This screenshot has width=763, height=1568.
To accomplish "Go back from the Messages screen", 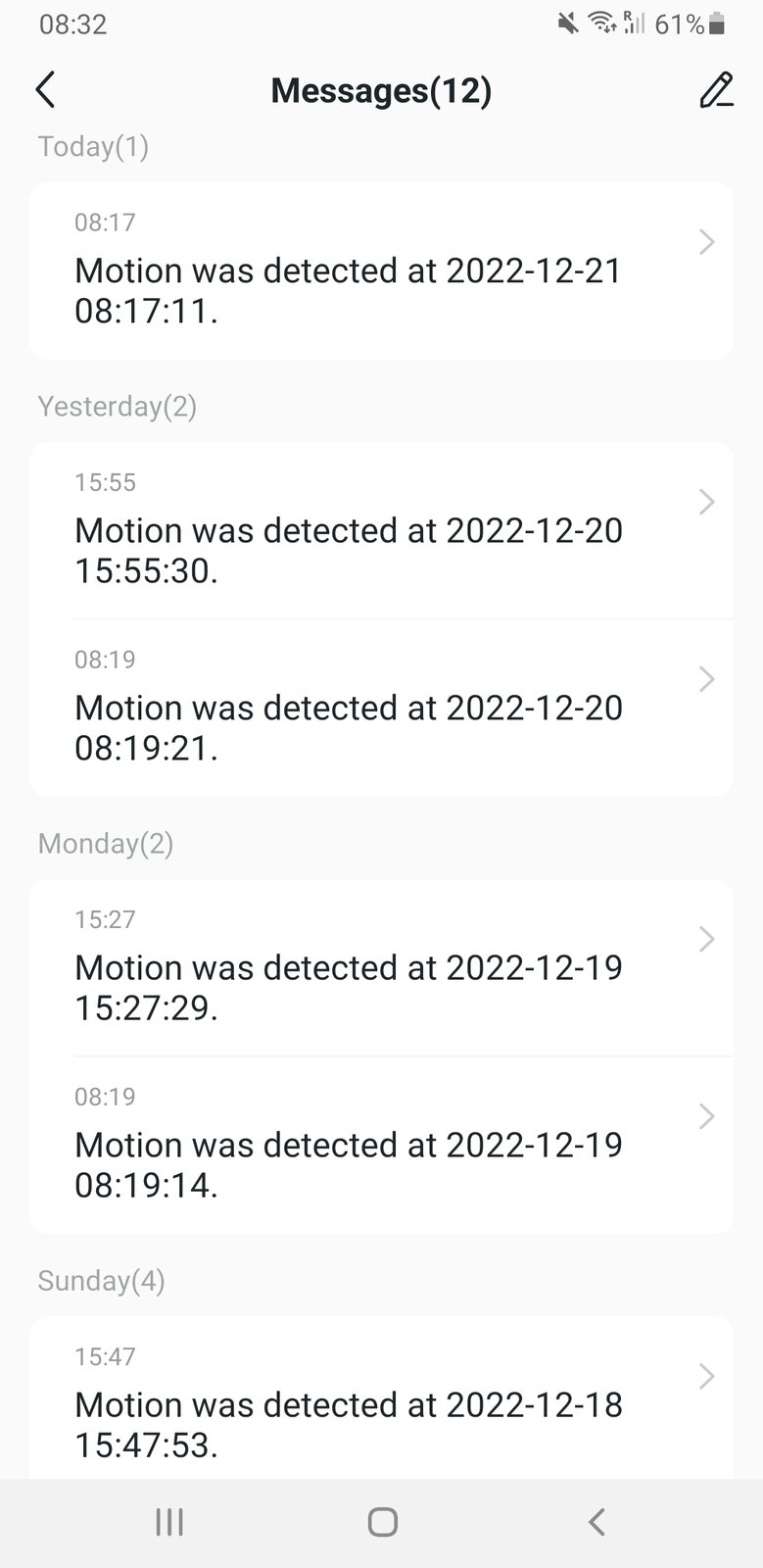I will pos(45,90).
